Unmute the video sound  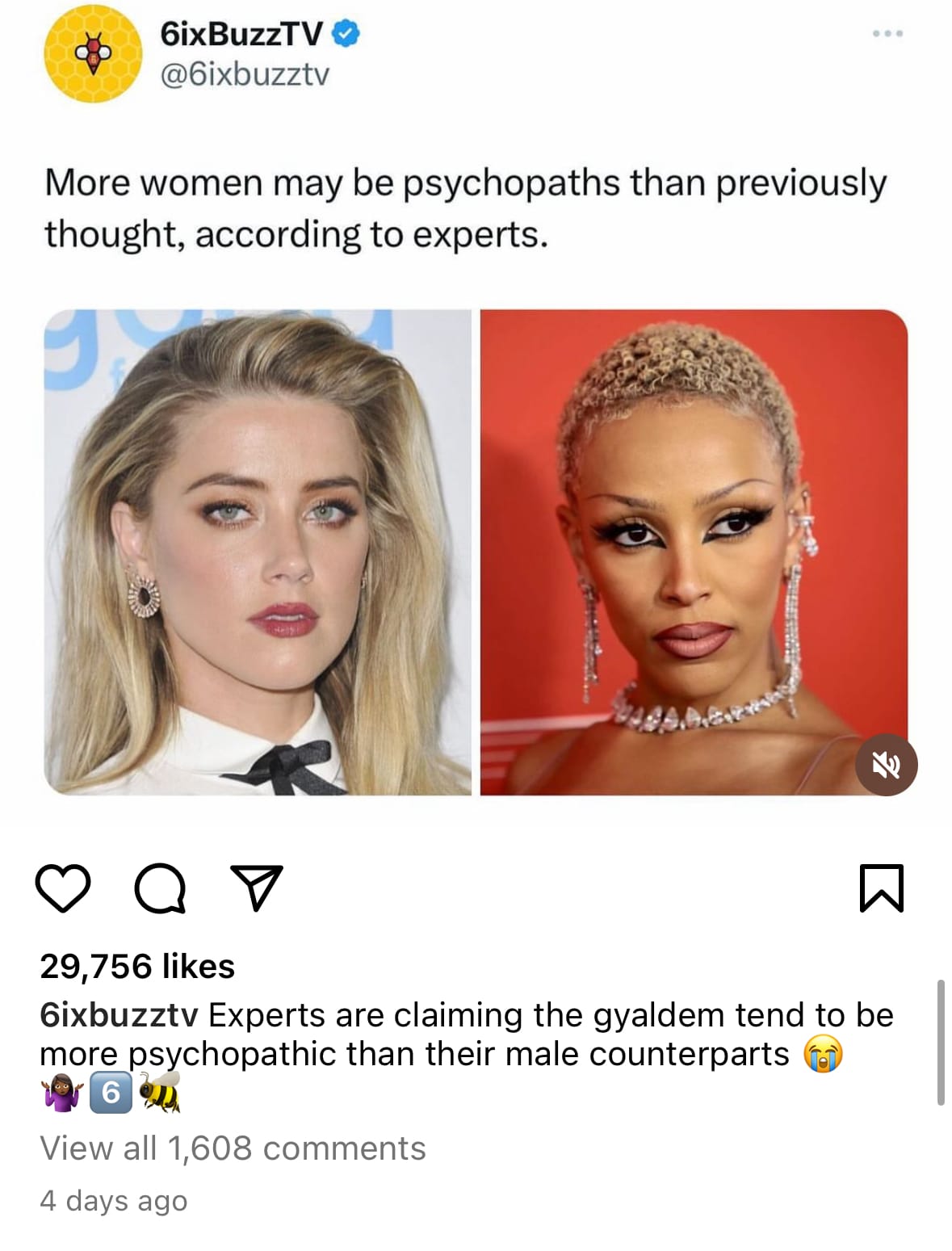coord(886,765)
